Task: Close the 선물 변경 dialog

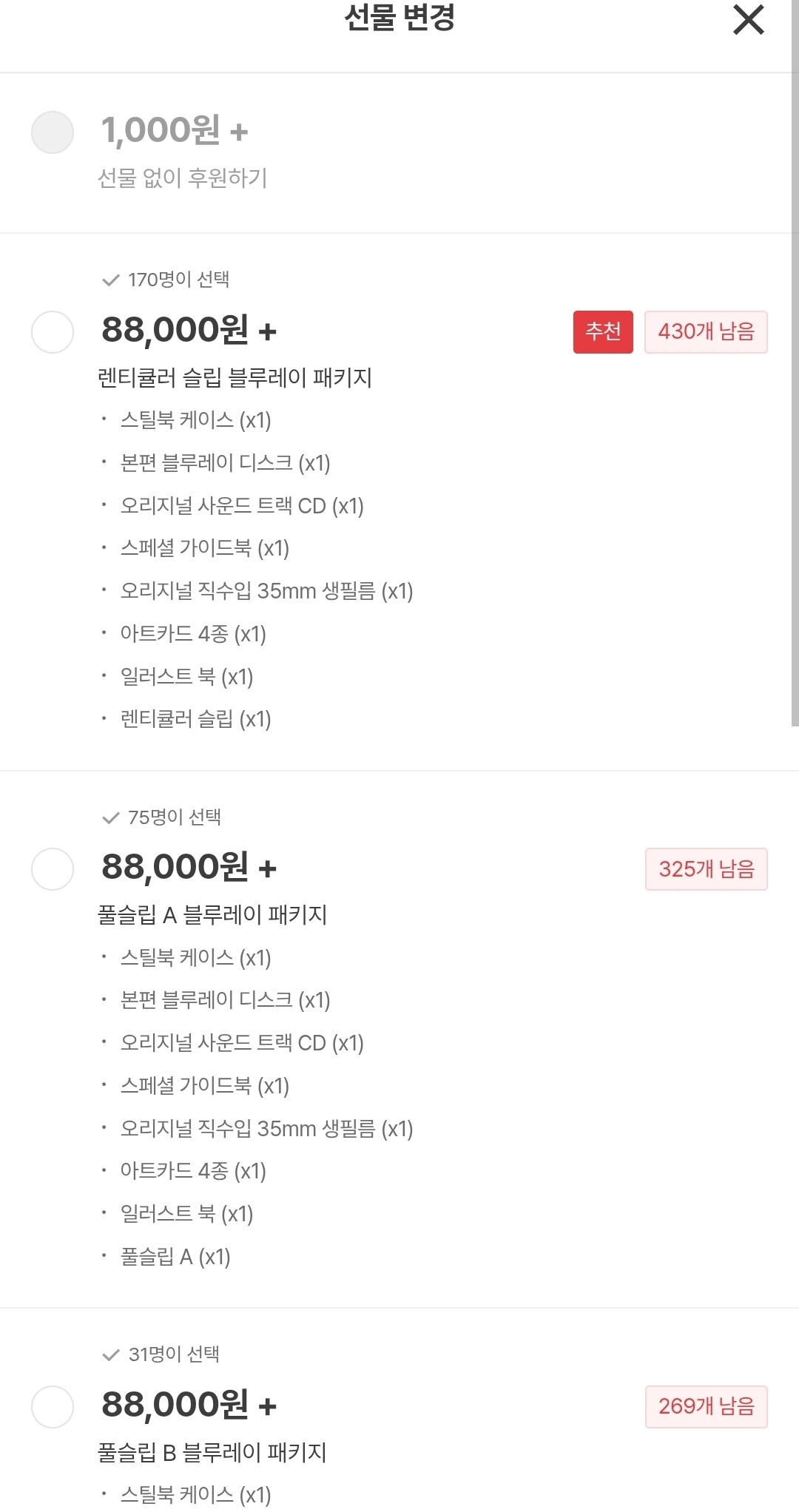Action: (x=748, y=20)
